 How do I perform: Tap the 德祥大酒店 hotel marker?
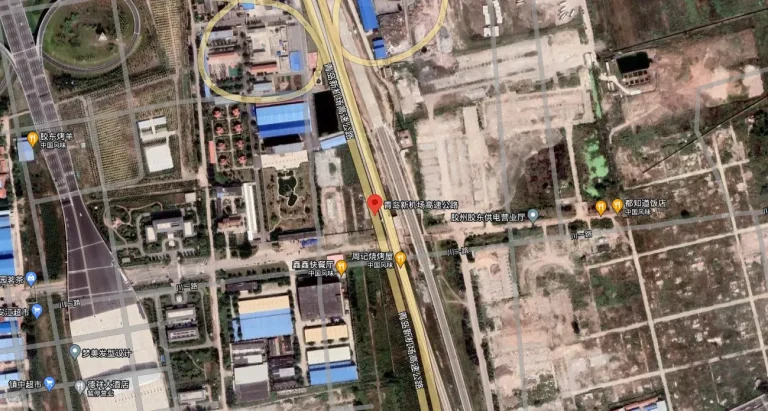[x=80, y=386]
